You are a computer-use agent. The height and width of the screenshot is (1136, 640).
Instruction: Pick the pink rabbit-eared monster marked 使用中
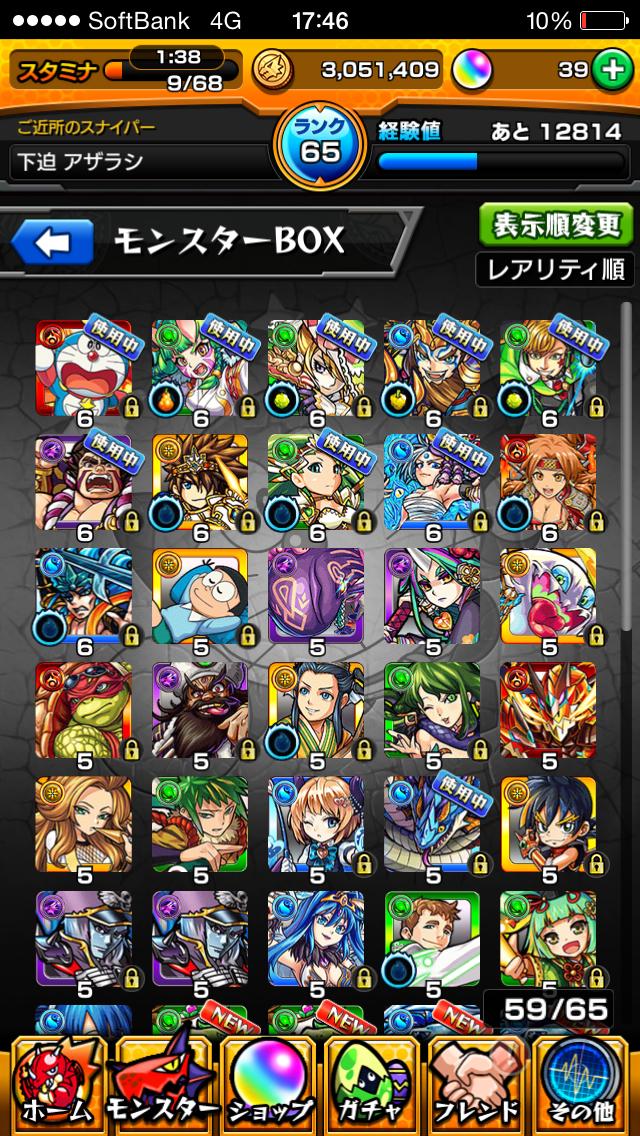(199, 368)
